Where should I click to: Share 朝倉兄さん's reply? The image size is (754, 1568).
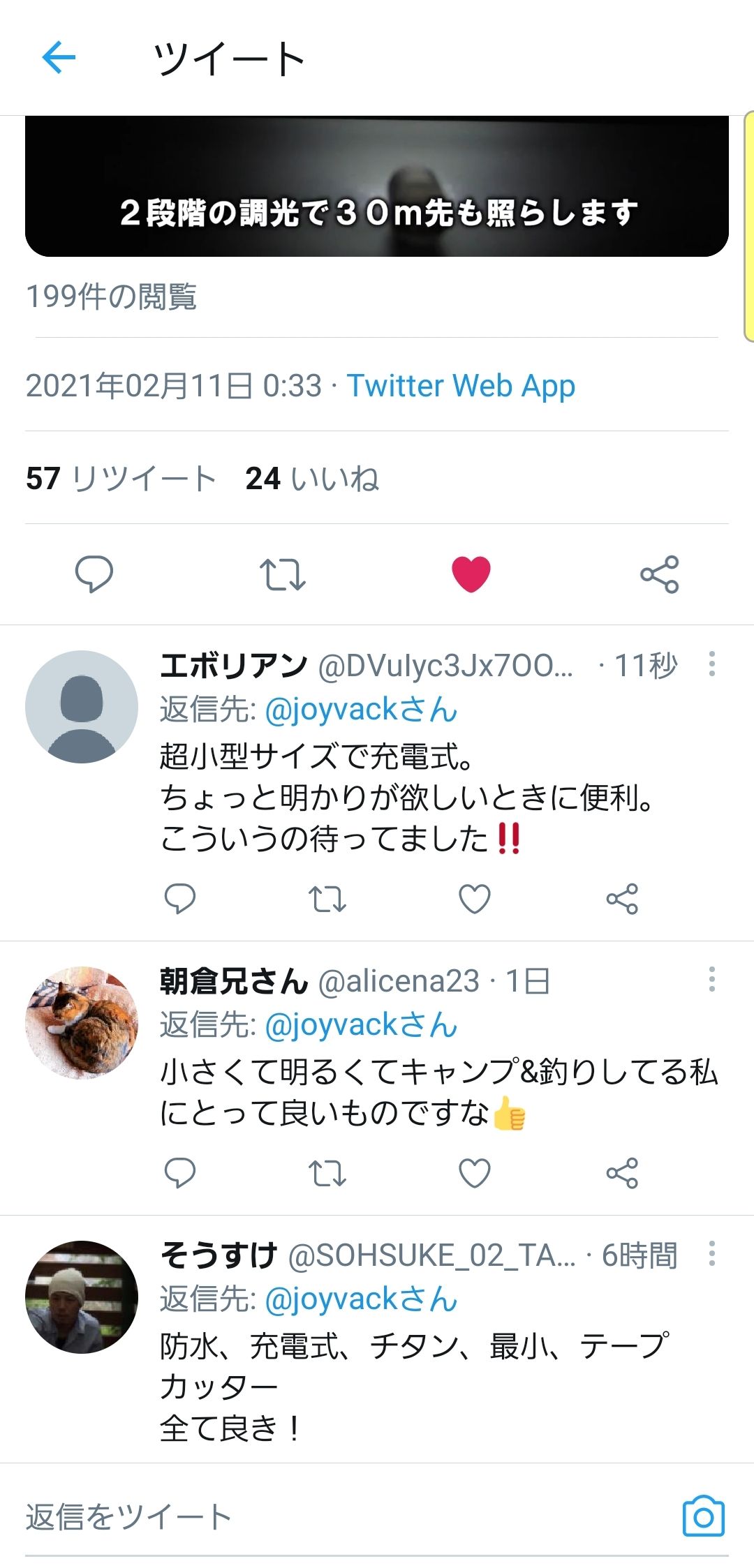pos(622,1173)
